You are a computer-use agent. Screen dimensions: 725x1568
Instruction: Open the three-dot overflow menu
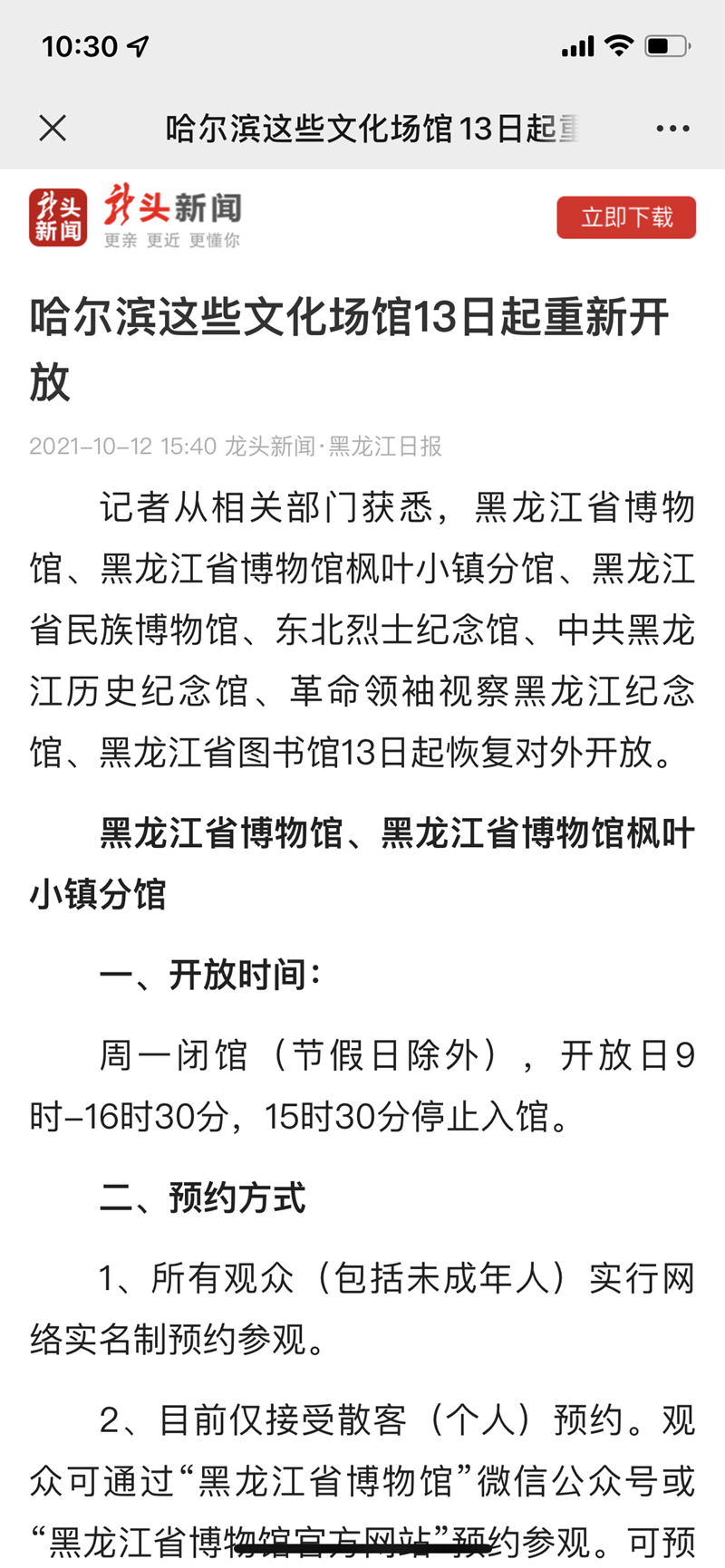click(x=672, y=129)
